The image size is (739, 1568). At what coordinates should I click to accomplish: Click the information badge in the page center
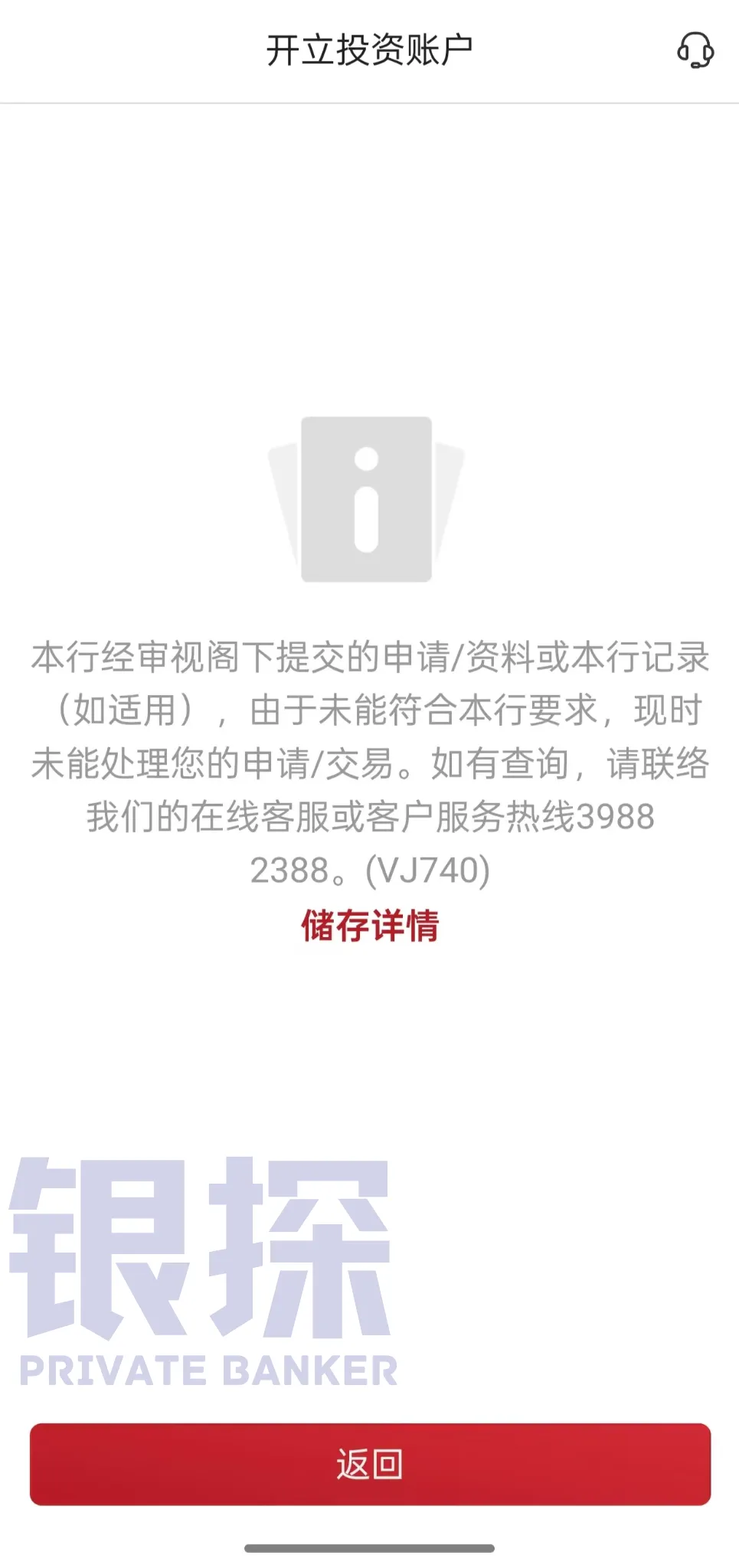tap(369, 498)
